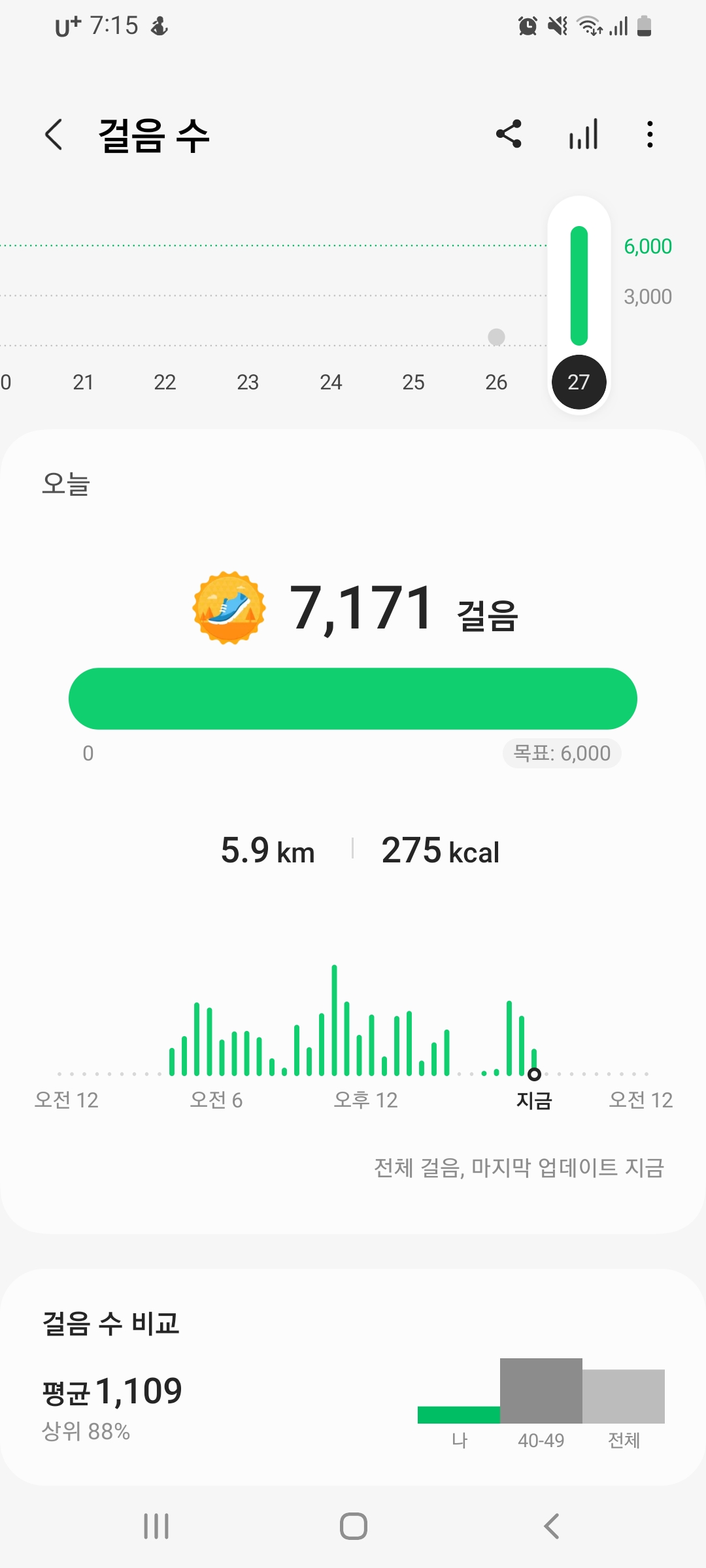Select day 23 in the date chart

tap(248, 382)
